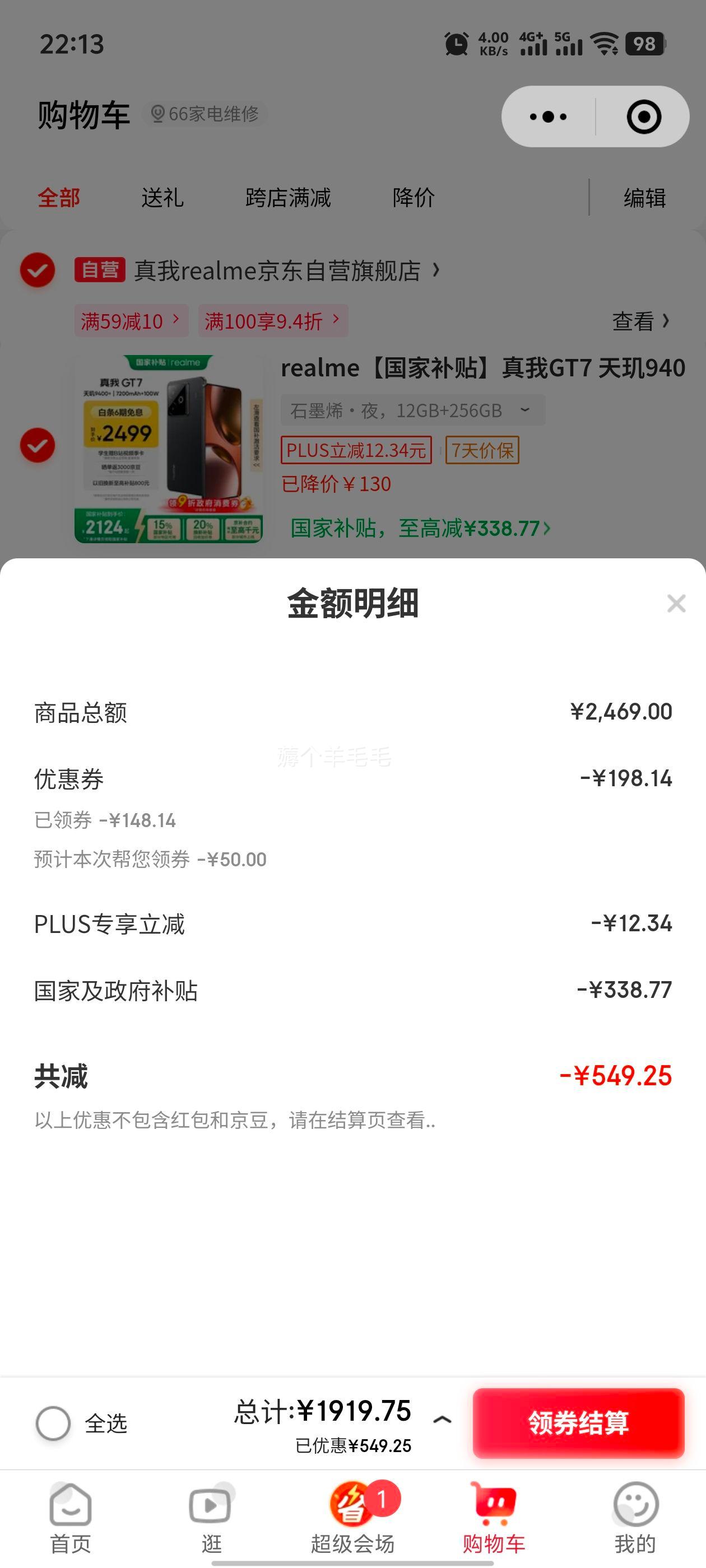View 国家补贴 subsidy details
Image resolution: width=706 pixels, height=1568 pixels.
click(420, 528)
